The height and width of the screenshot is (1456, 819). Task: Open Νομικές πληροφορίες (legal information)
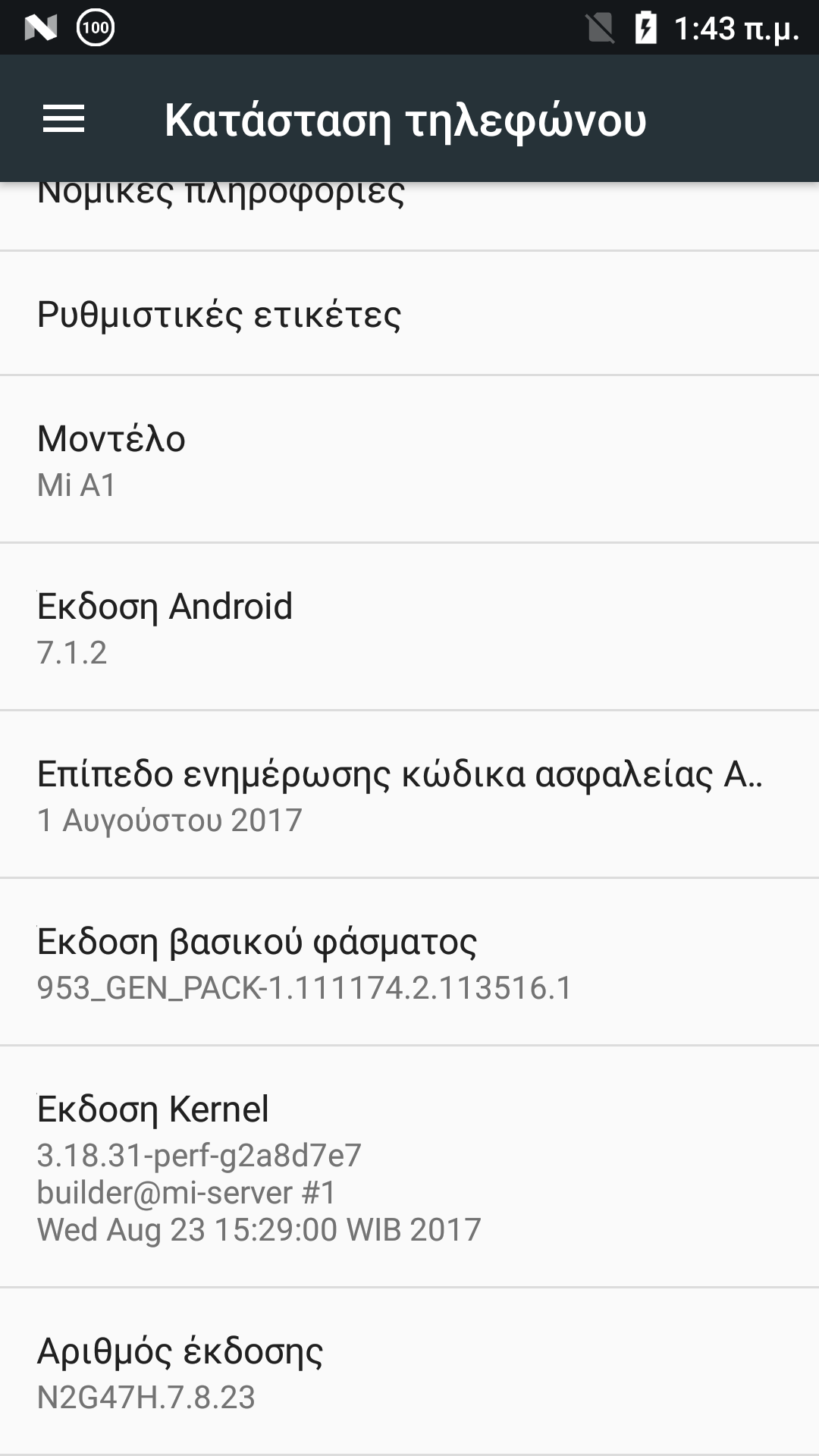click(409, 214)
